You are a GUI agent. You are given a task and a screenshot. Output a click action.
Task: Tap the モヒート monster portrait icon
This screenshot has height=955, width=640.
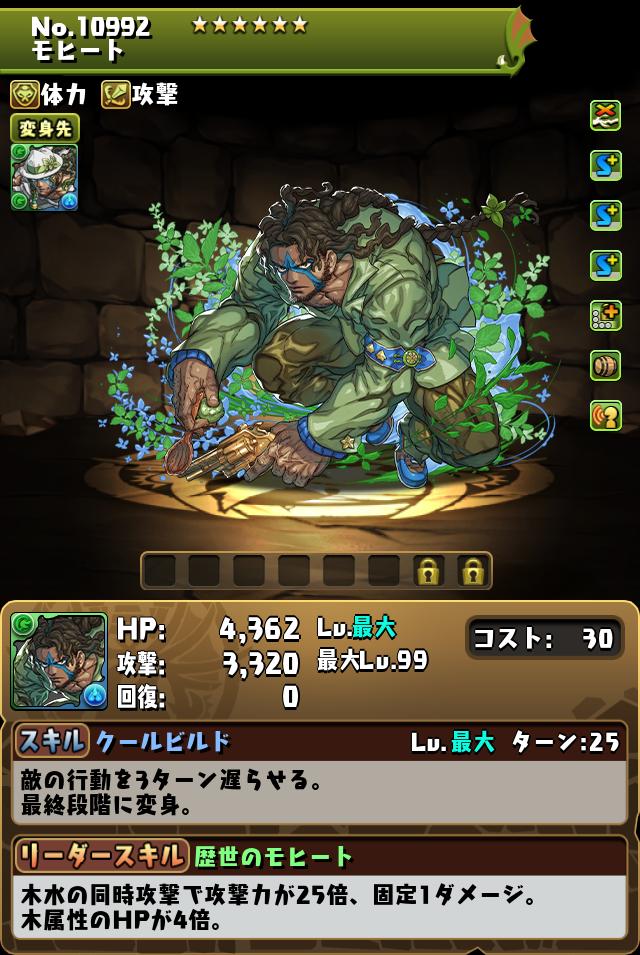pos(59,661)
